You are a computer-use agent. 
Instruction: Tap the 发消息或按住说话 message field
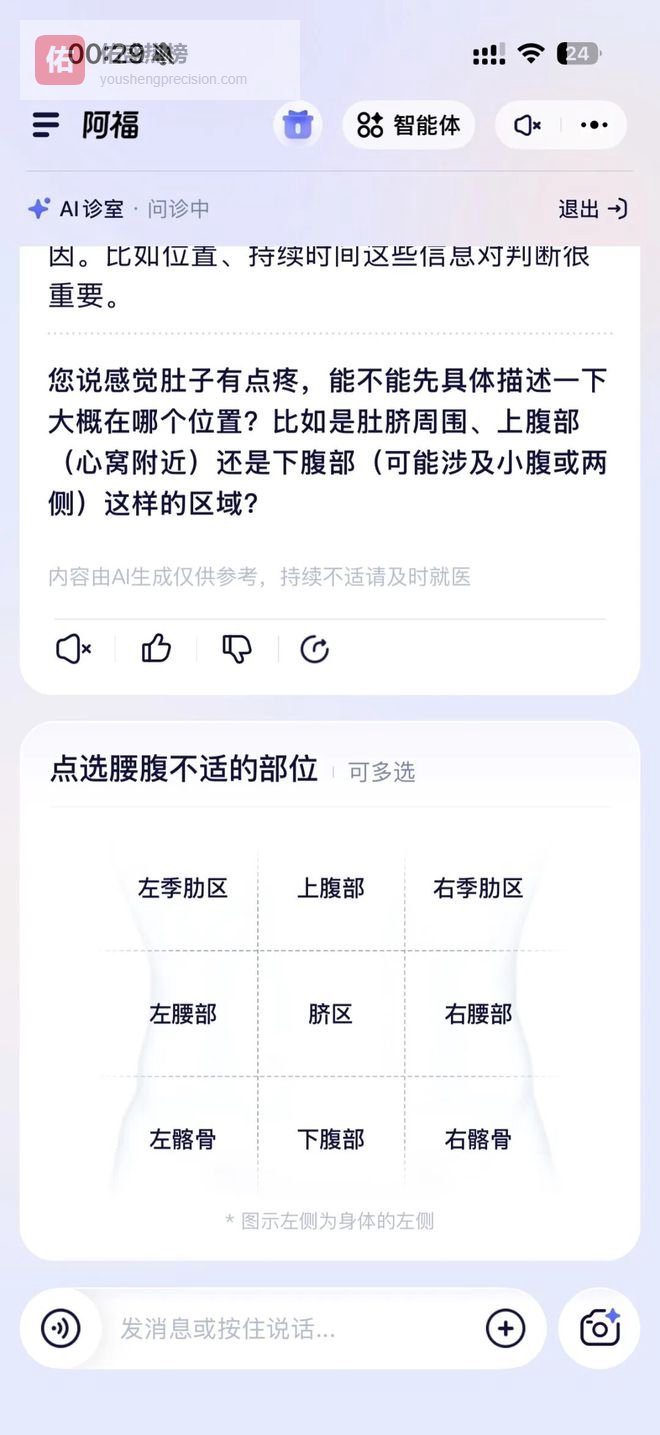290,1328
